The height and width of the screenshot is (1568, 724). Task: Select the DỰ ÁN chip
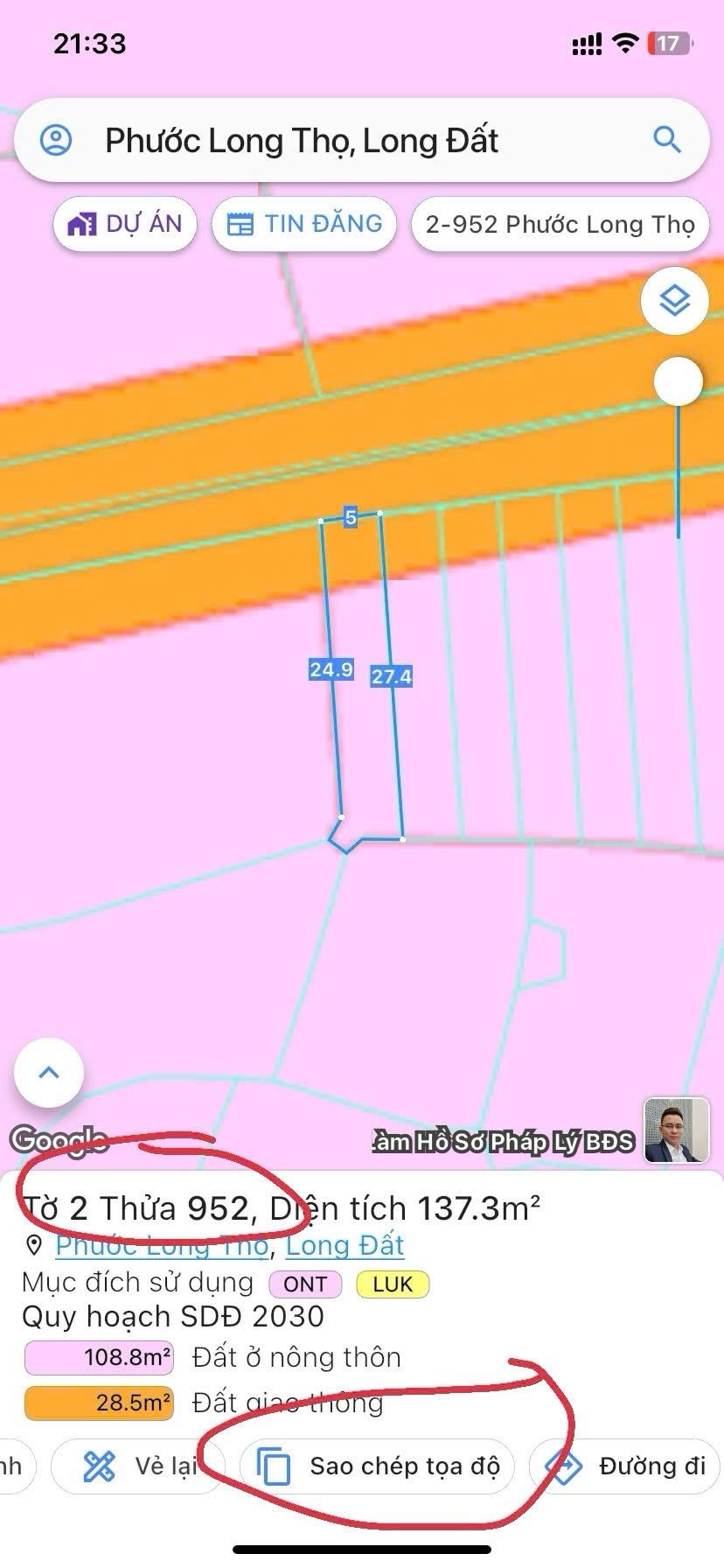point(125,224)
